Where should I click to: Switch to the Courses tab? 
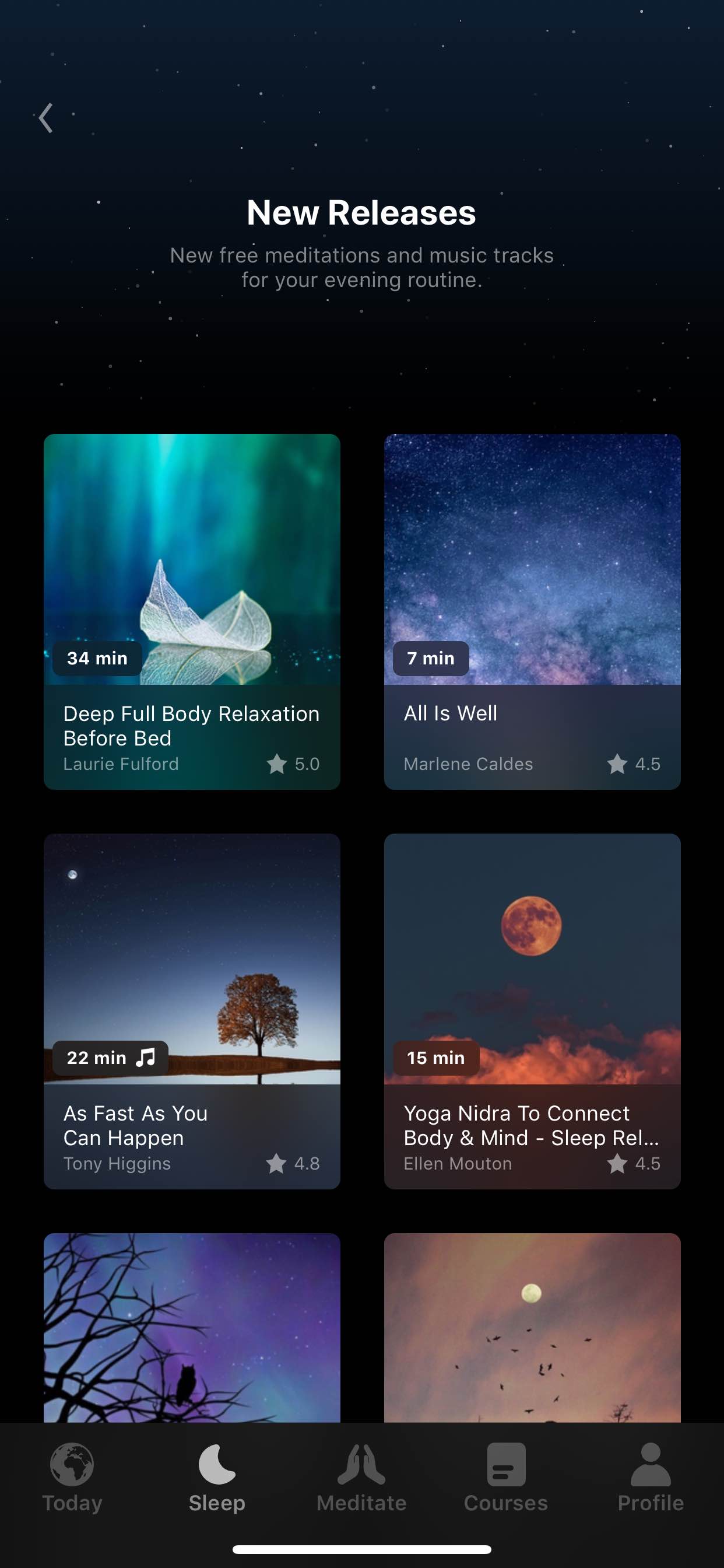click(x=506, y=1478)
